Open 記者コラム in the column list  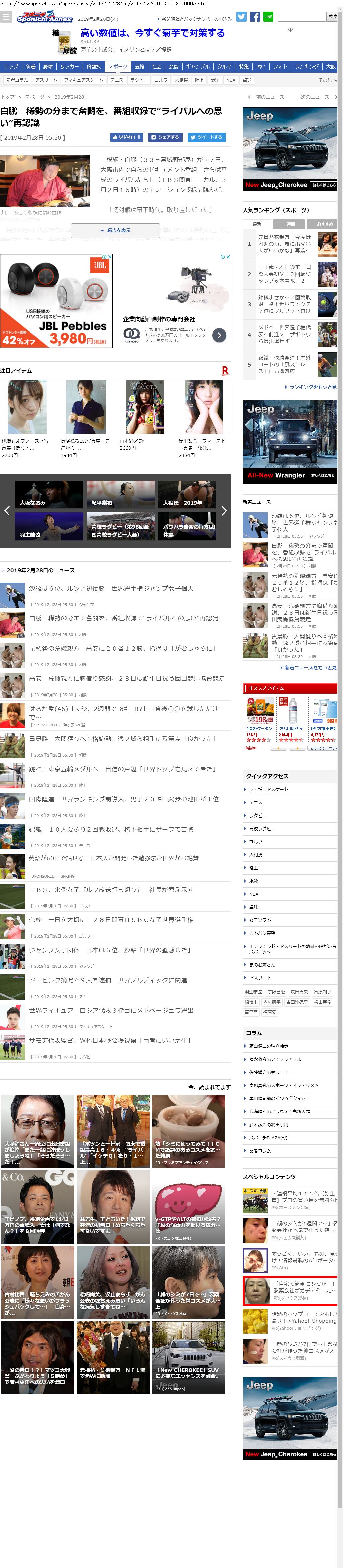[x=260, y=1152]
